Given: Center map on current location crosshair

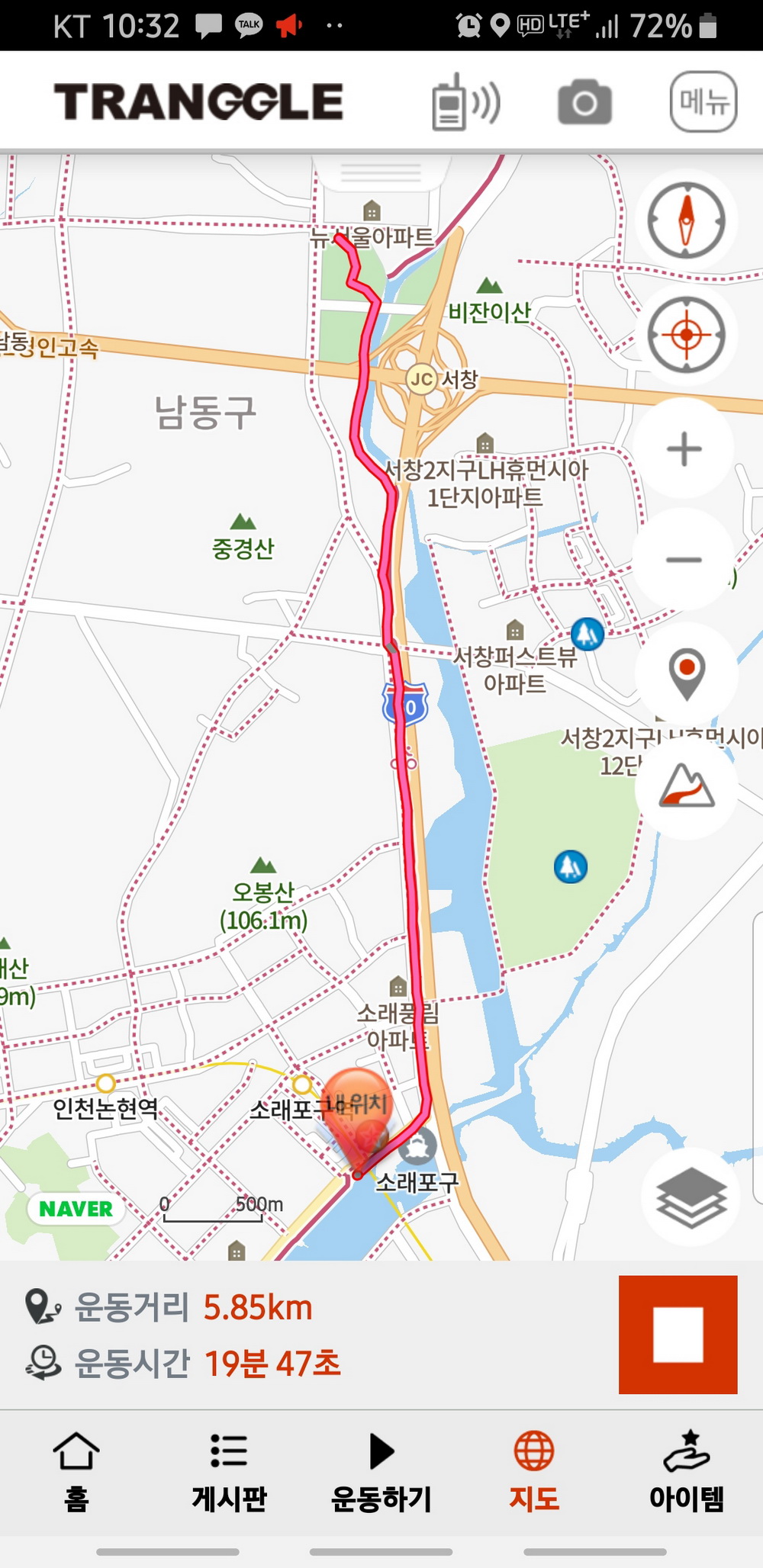Looking at the screenshot, I should point(686,334).
